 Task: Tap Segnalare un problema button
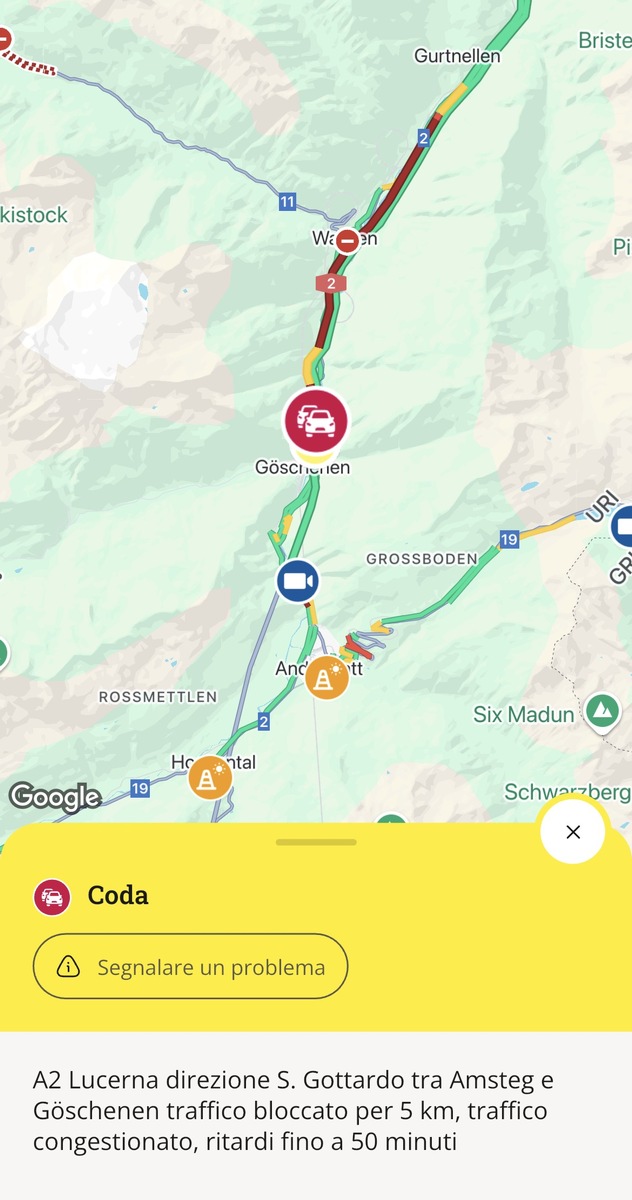[190, 967]
